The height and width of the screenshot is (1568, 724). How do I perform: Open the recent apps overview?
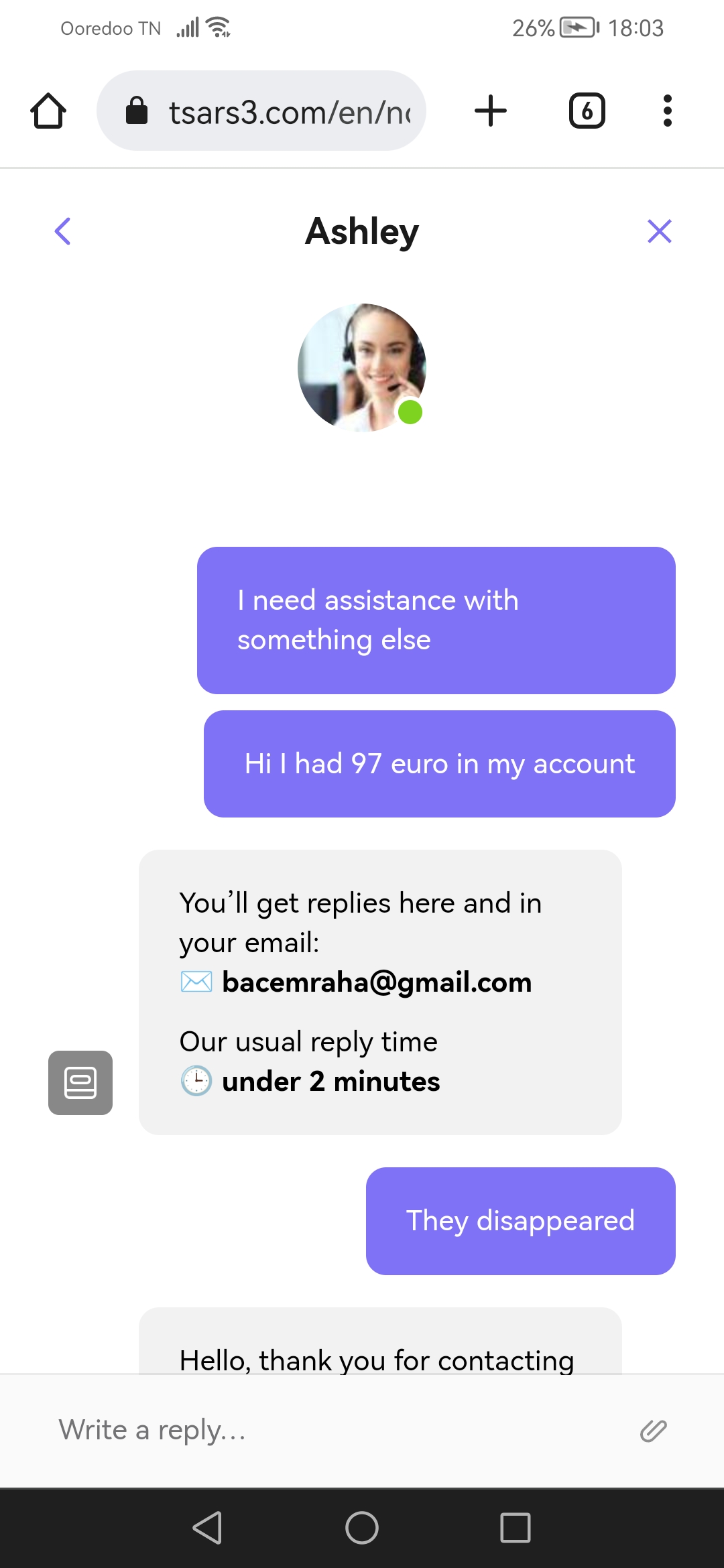coord(515,1528)
